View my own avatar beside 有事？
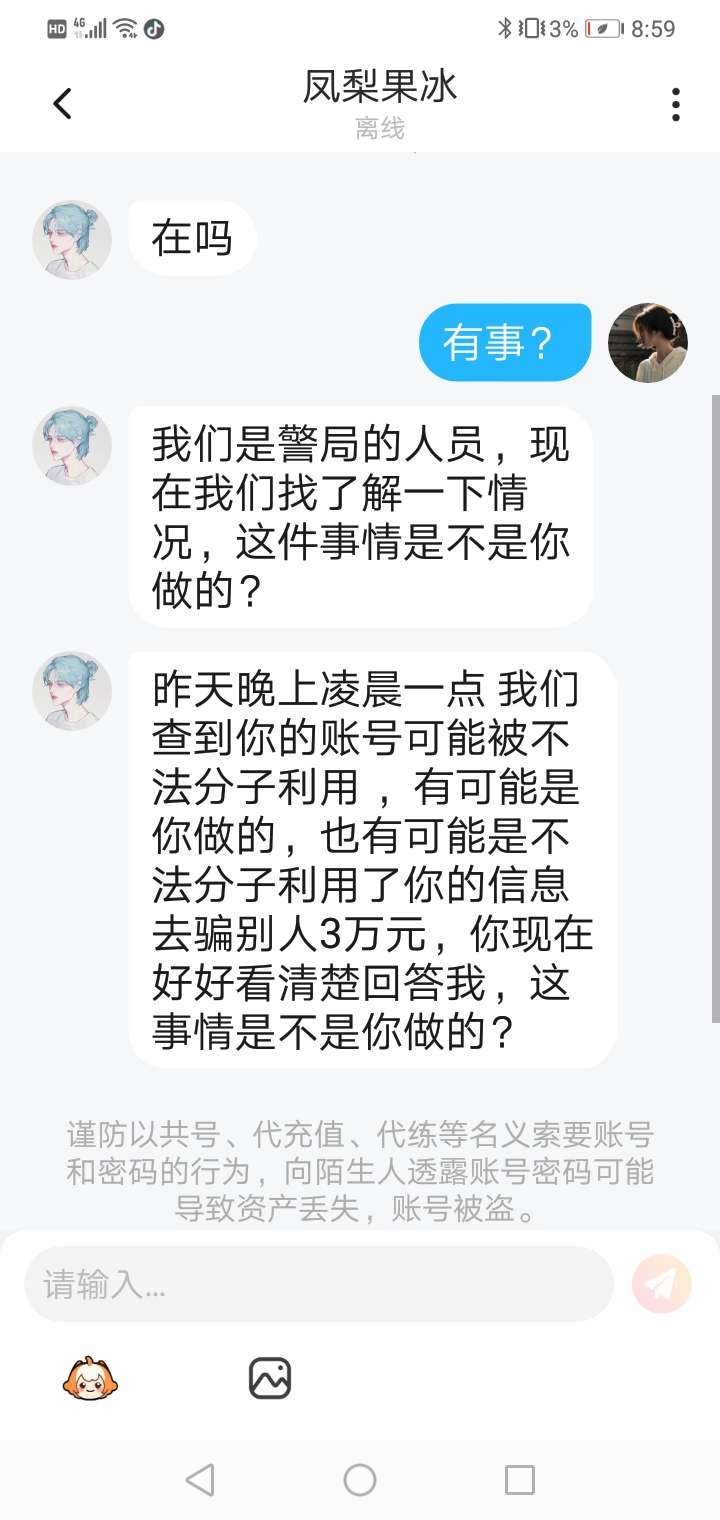The image size is (720, 1520). 648,343
